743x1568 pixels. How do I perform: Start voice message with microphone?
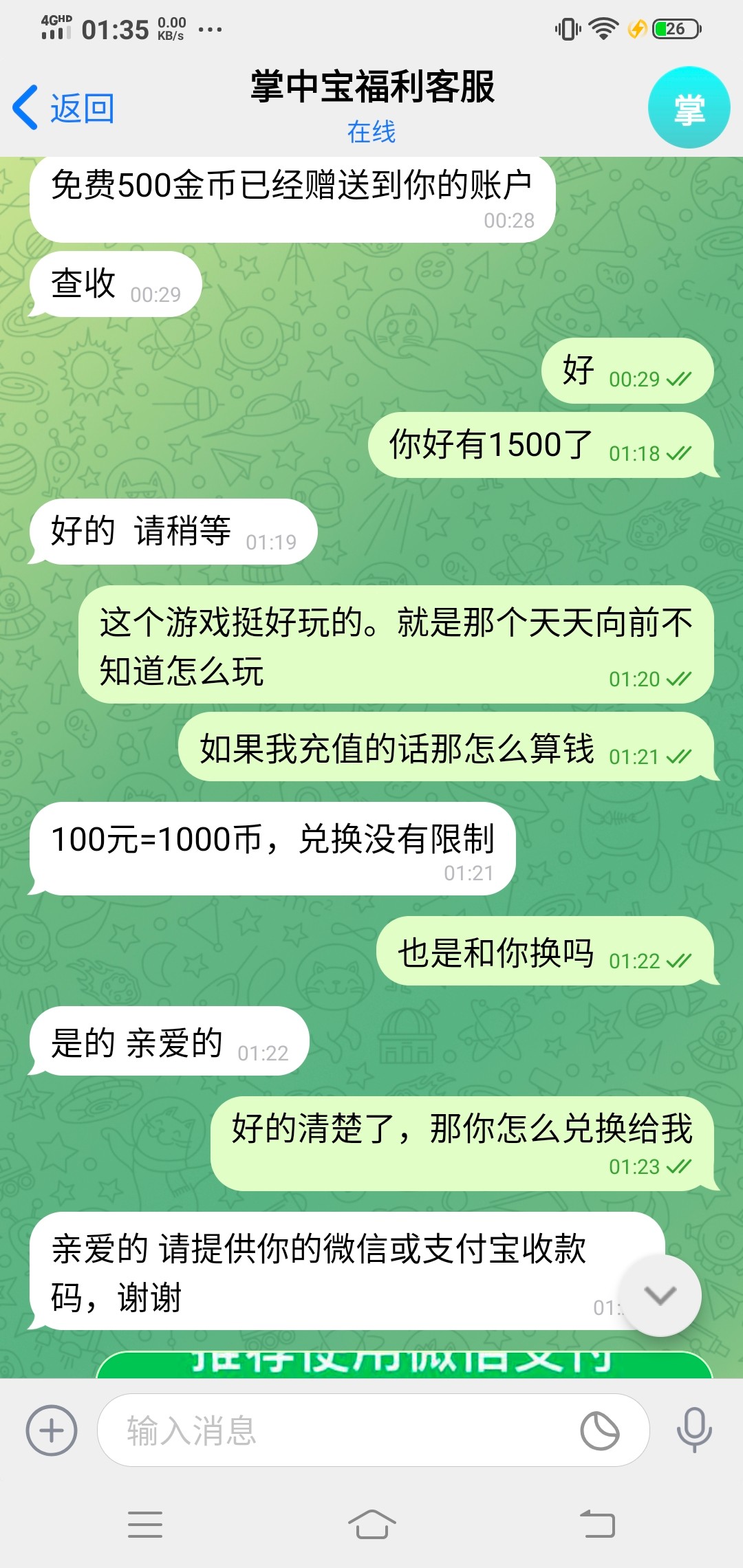(694, 1430)
